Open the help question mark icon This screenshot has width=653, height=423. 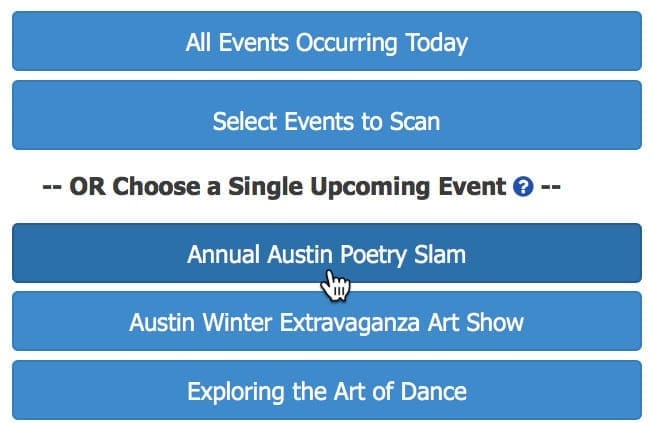click(522, 187)
